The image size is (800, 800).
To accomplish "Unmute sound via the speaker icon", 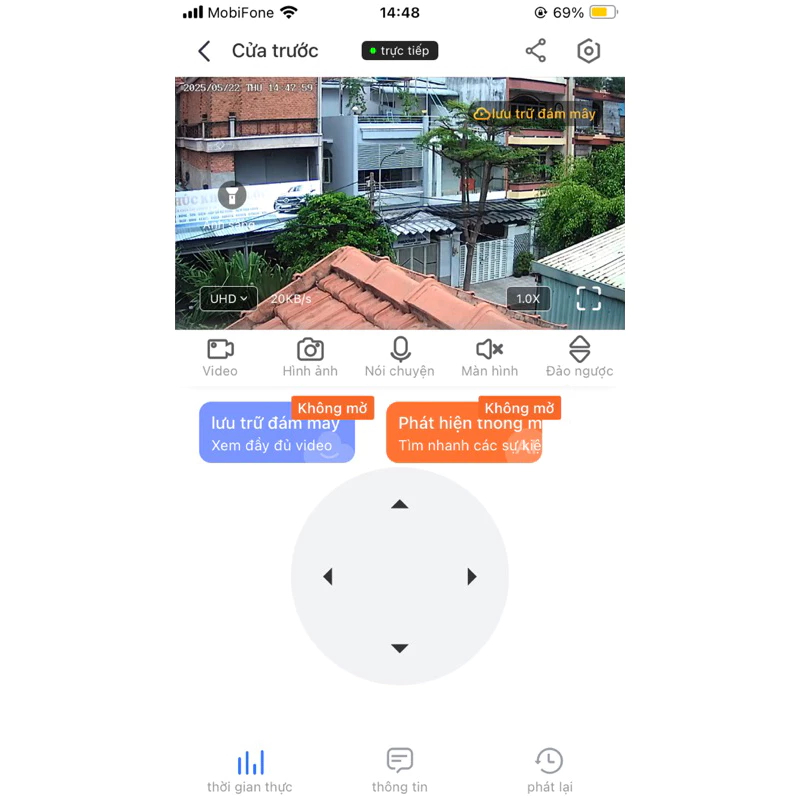I will click(x=489, y=357).
